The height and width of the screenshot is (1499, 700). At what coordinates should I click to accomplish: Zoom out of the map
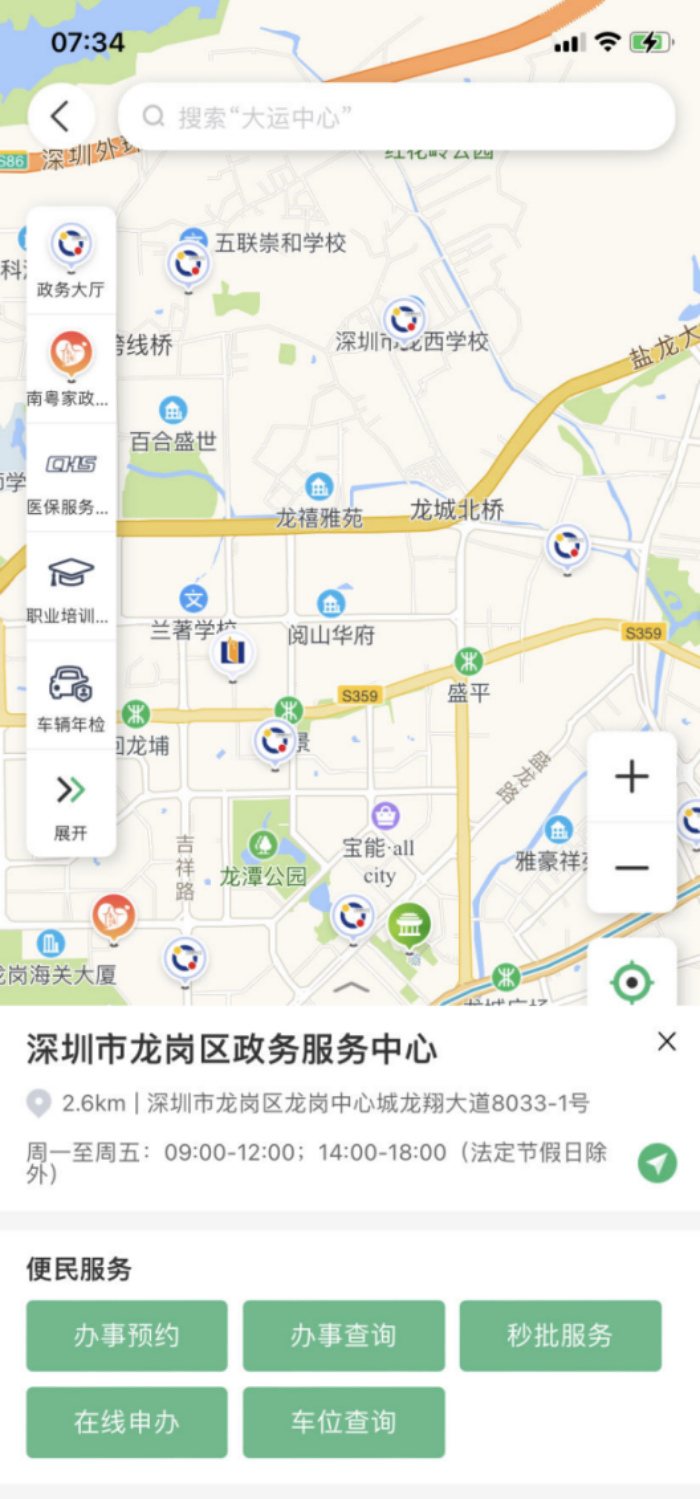point(631,867)
